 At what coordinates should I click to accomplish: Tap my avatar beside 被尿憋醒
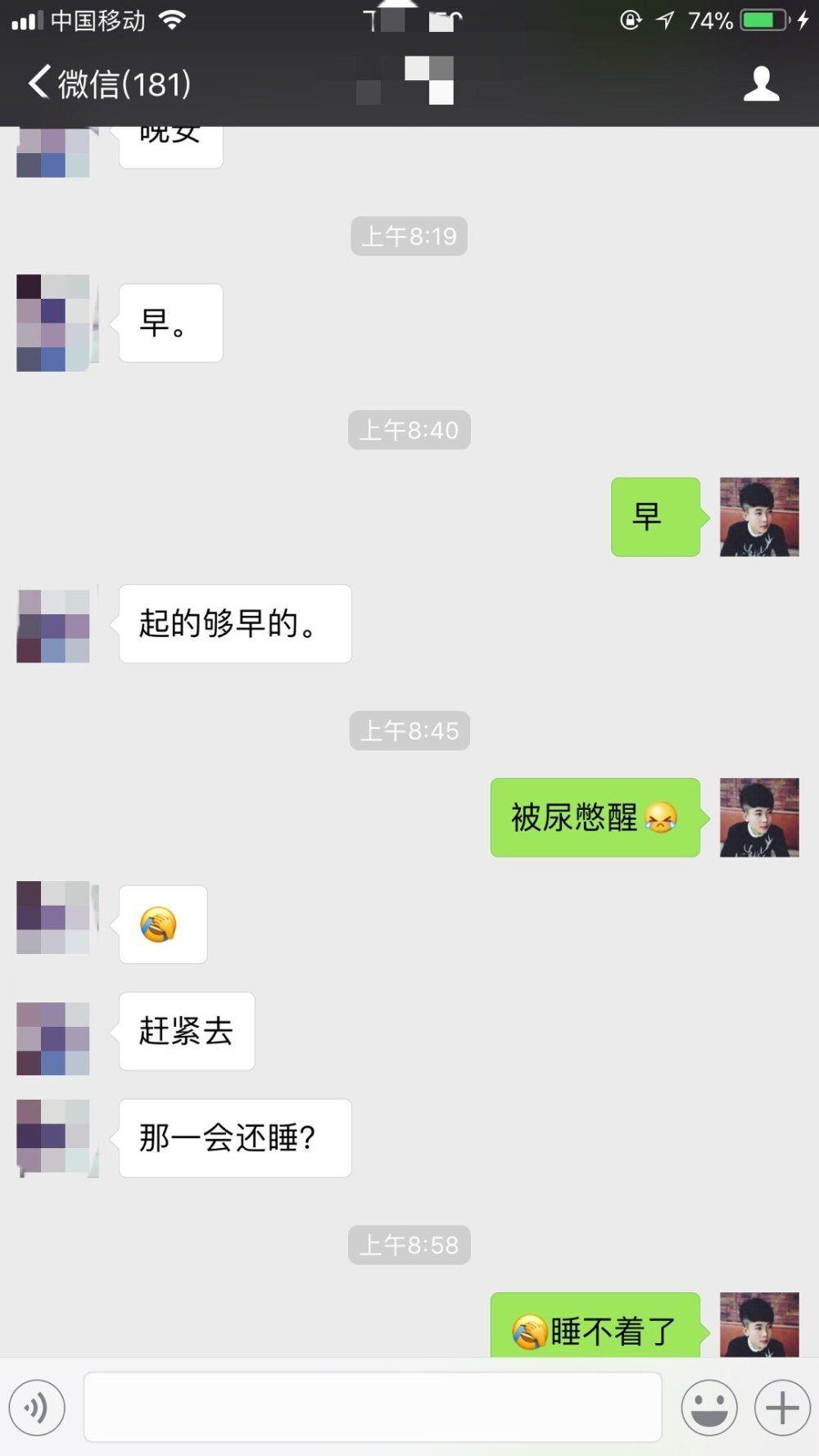(759, 817)
